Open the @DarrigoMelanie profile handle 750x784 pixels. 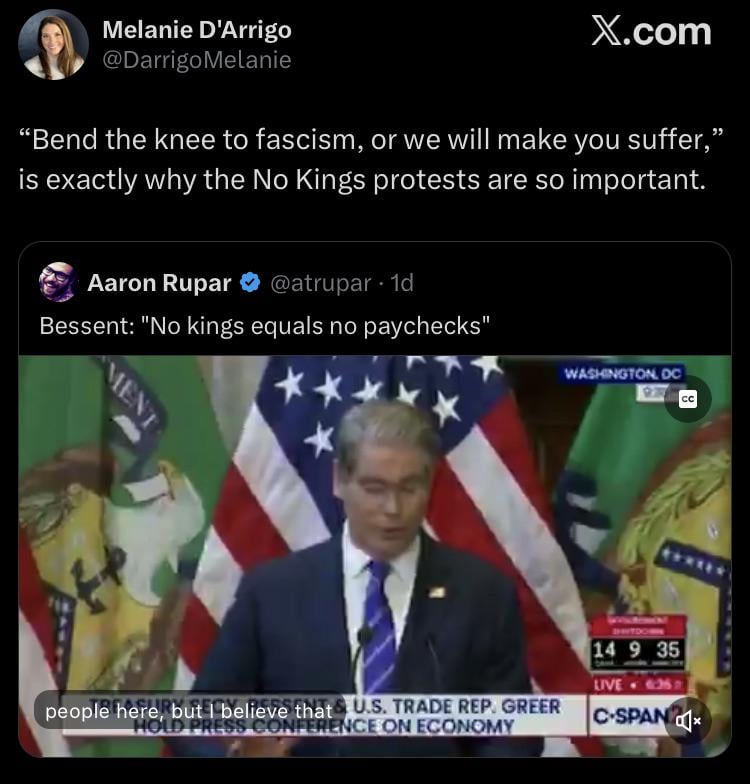[x=197, y=60]
